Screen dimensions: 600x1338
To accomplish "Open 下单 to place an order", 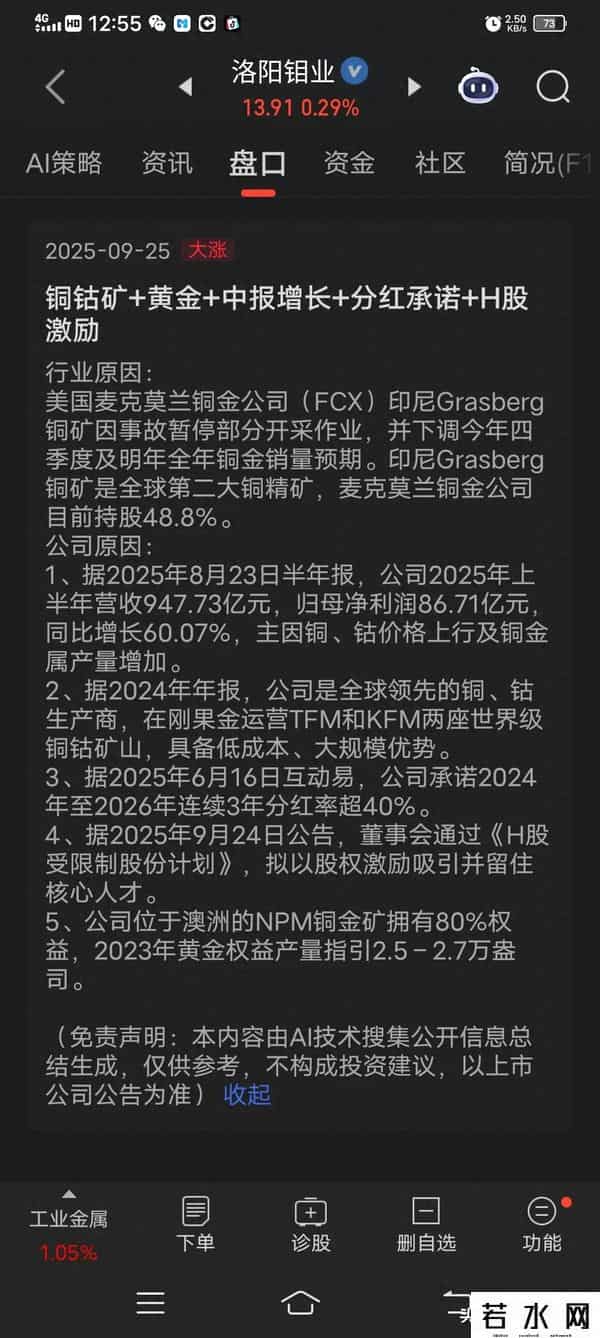I will point(195,1225).
